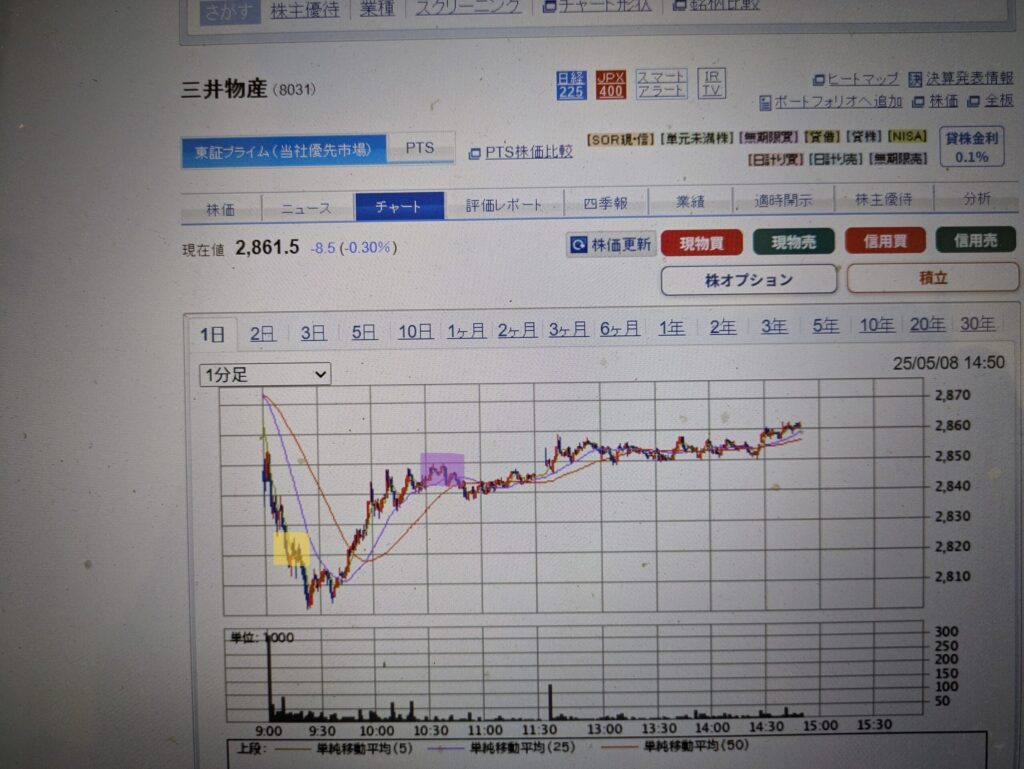Open the 評価レポート tab
The image size is (1024, 769).
[503, 205]
